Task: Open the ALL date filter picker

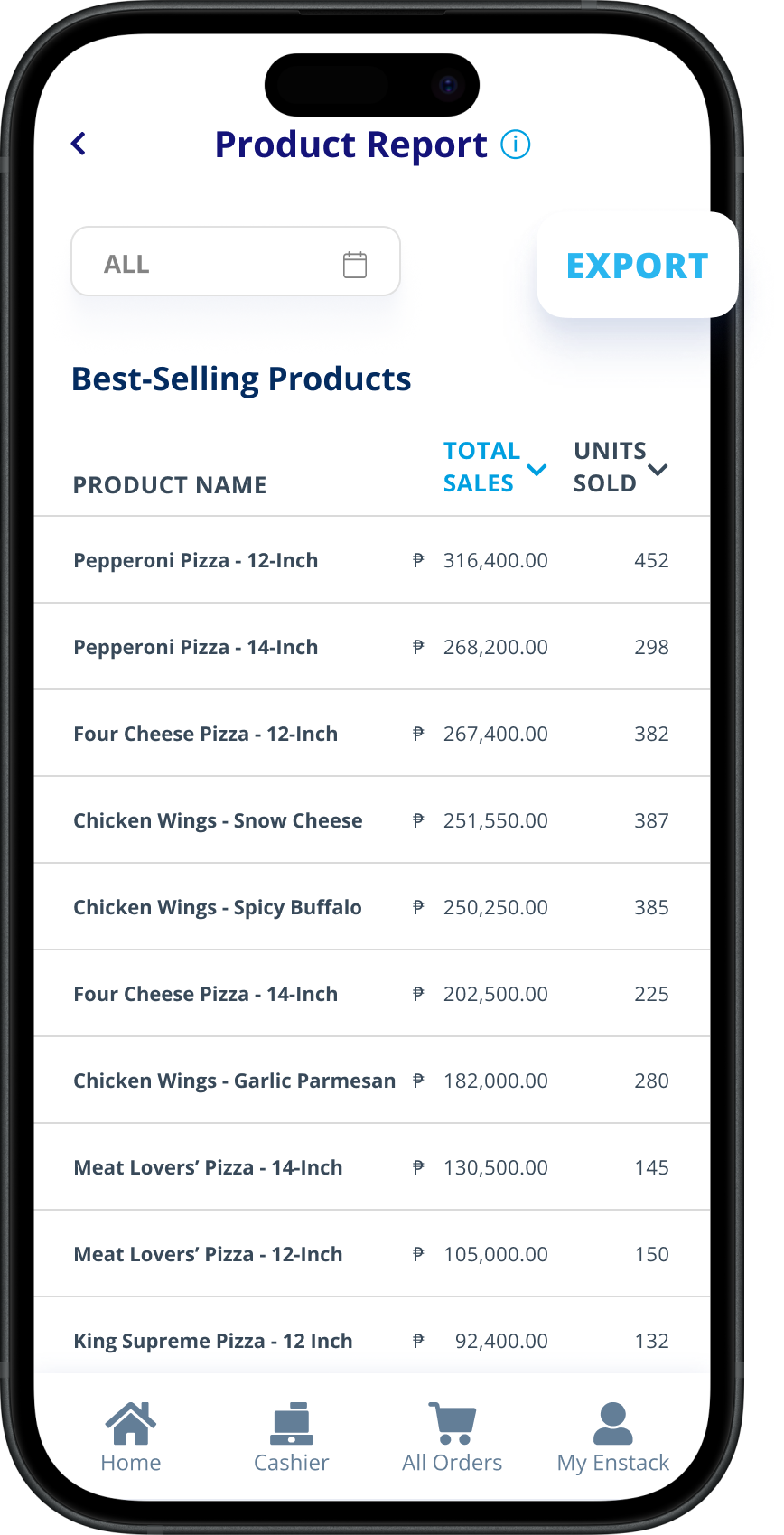Action: 236,261
